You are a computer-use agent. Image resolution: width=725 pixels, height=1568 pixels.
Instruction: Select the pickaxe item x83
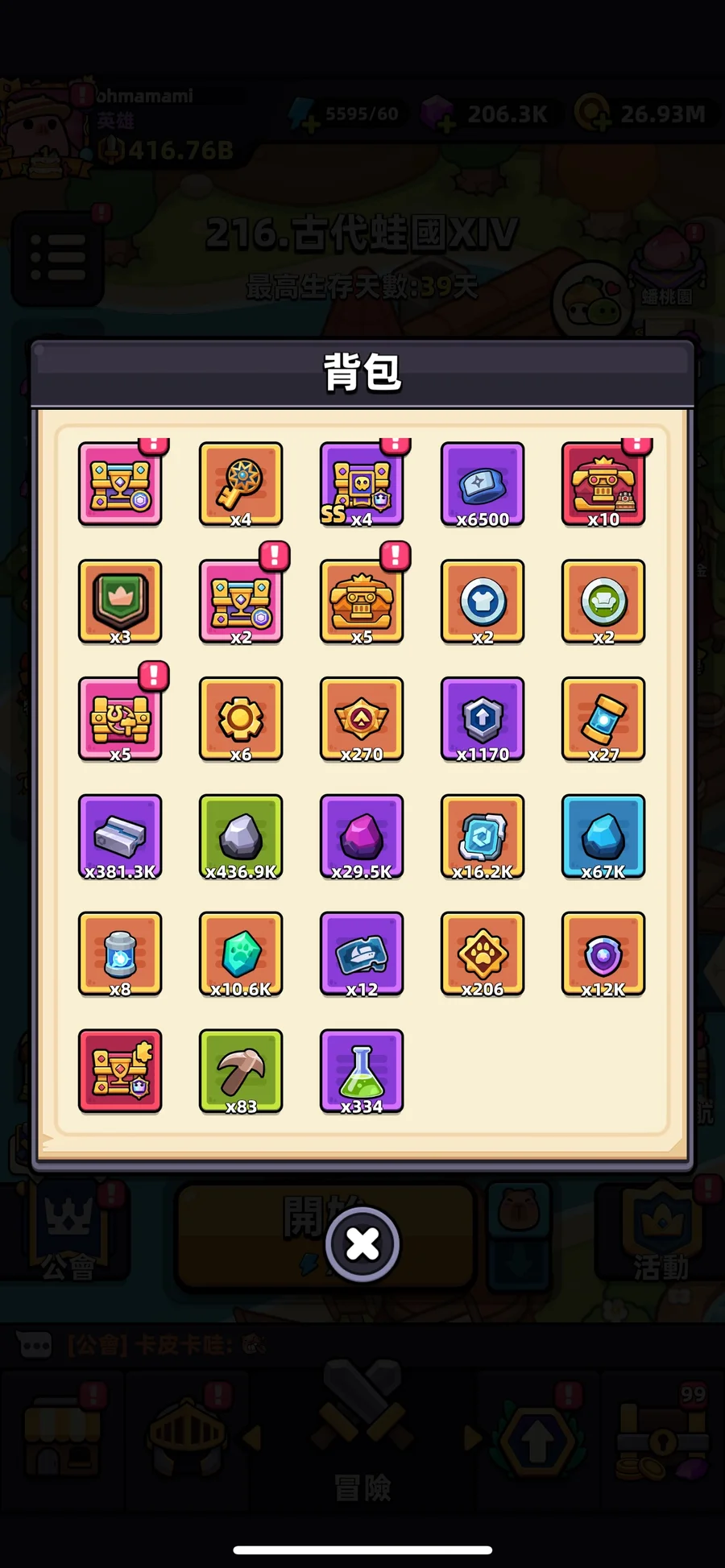pyautogui.click(x=241, y=1071)
